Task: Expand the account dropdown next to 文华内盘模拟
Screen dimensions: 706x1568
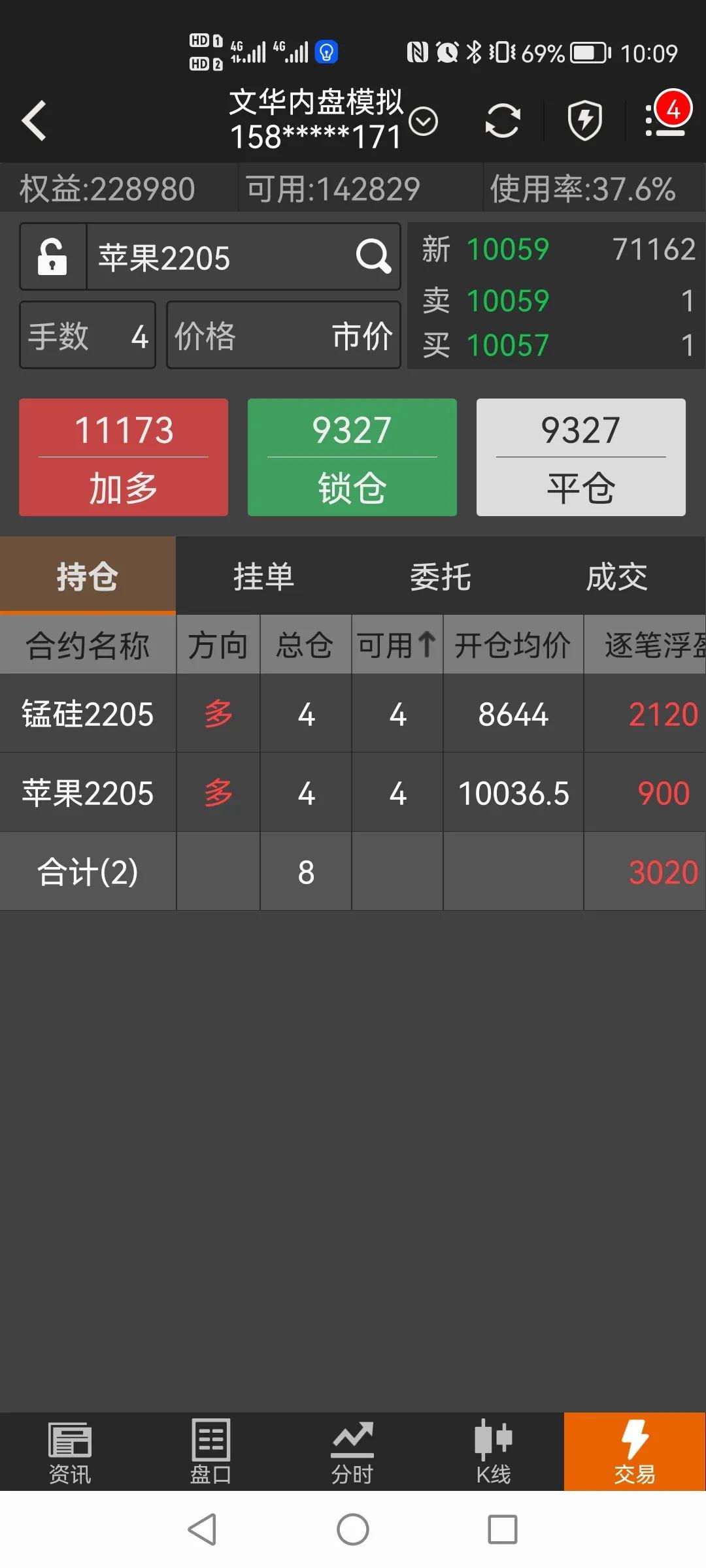Action: pyautogui.click(x=424, y=121)
